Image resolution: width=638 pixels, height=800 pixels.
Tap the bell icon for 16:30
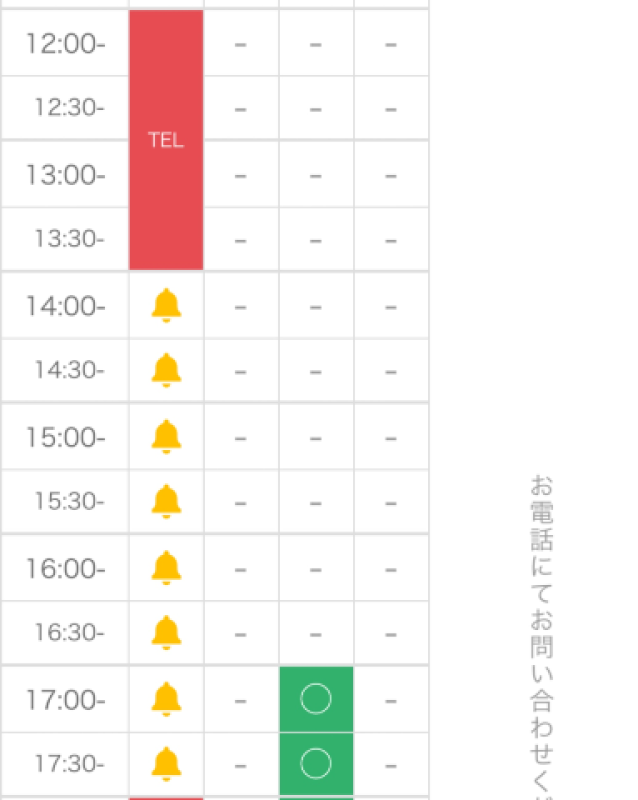[166, 632]
